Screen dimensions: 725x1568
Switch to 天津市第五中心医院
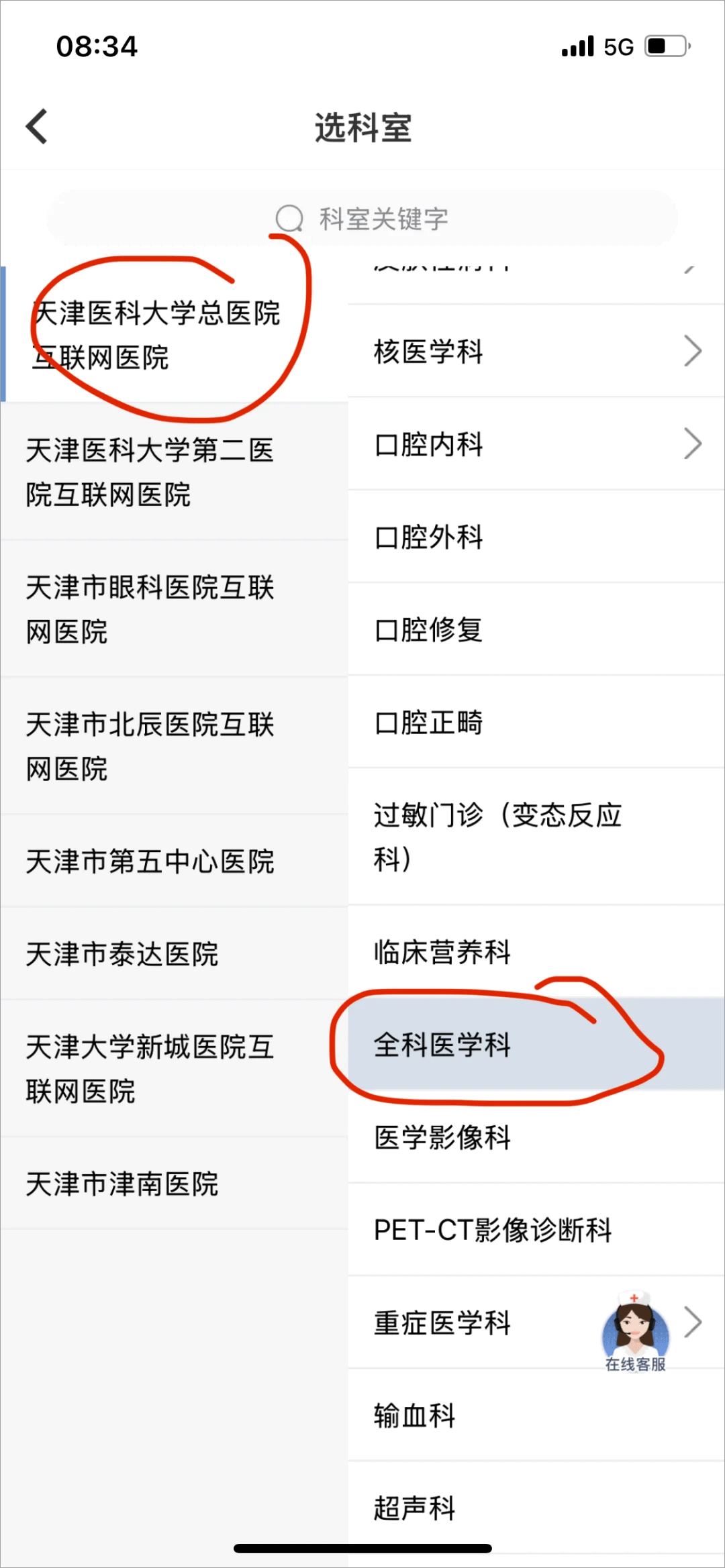(x=175, y=861)
